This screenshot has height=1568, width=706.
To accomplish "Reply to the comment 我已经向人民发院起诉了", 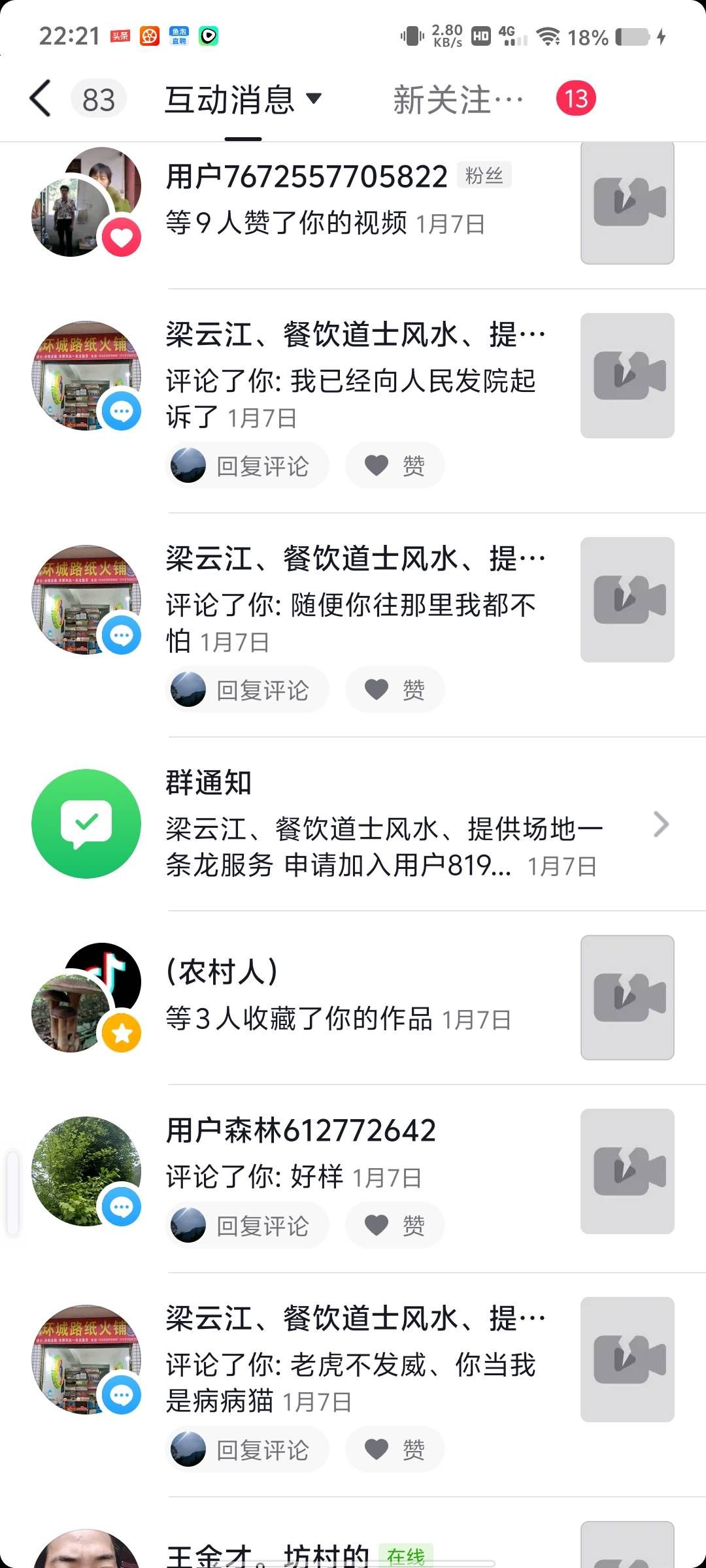I will tap(247, 466).
